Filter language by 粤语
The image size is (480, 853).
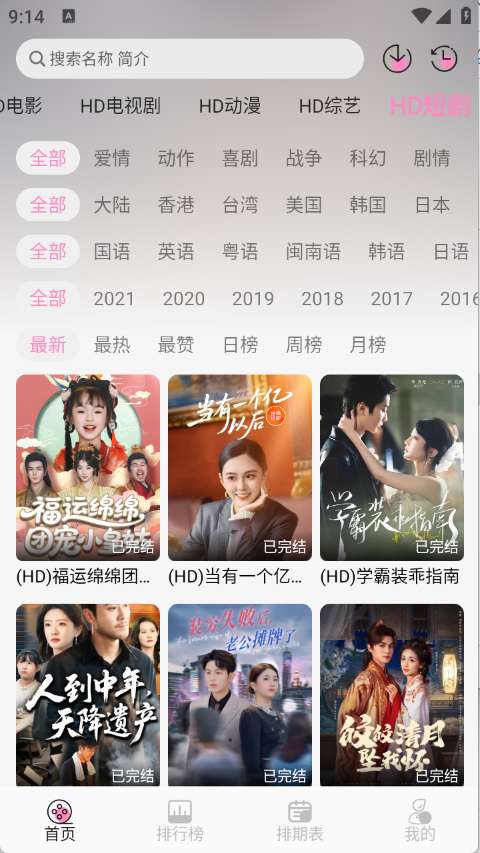coord(239,251)
